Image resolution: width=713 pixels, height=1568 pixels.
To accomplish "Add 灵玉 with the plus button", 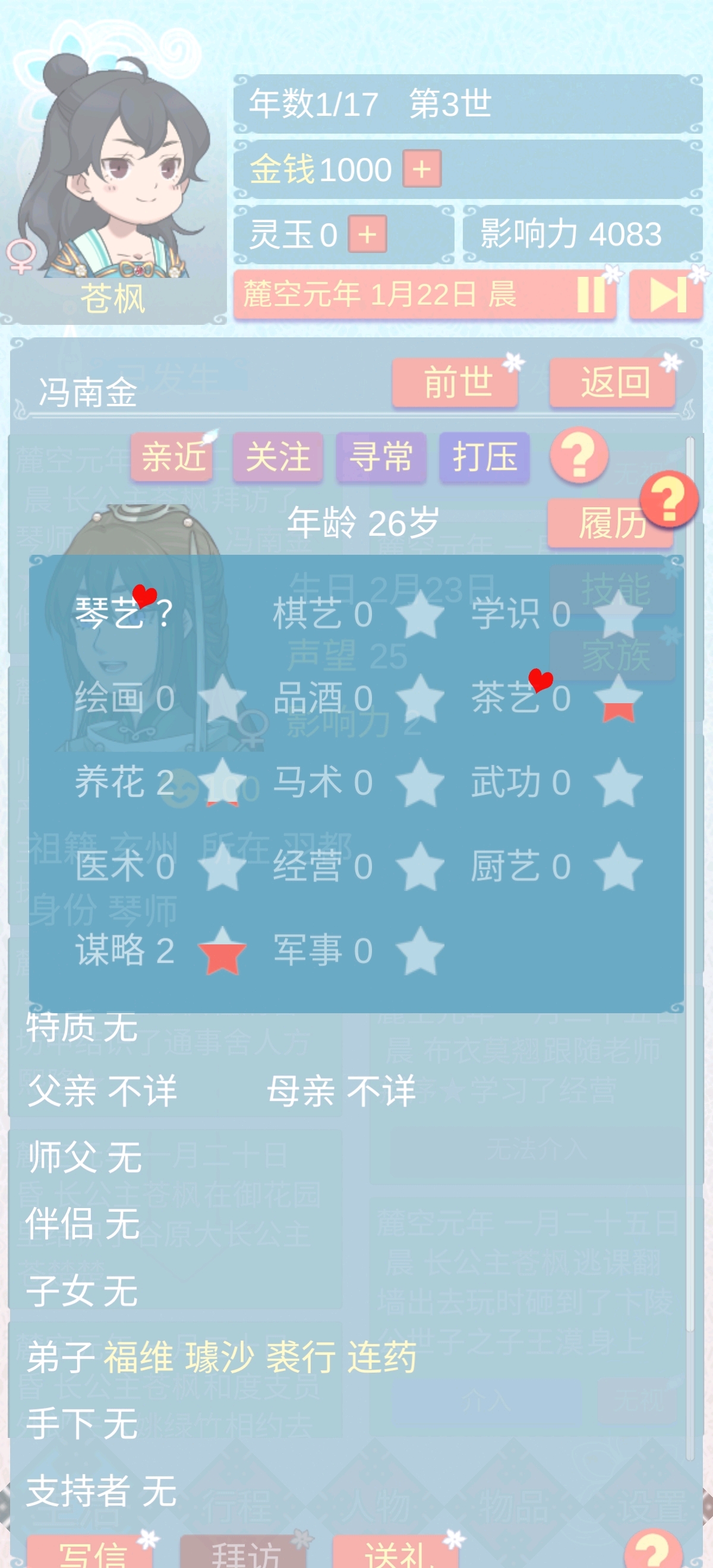I will coord(367,235).
